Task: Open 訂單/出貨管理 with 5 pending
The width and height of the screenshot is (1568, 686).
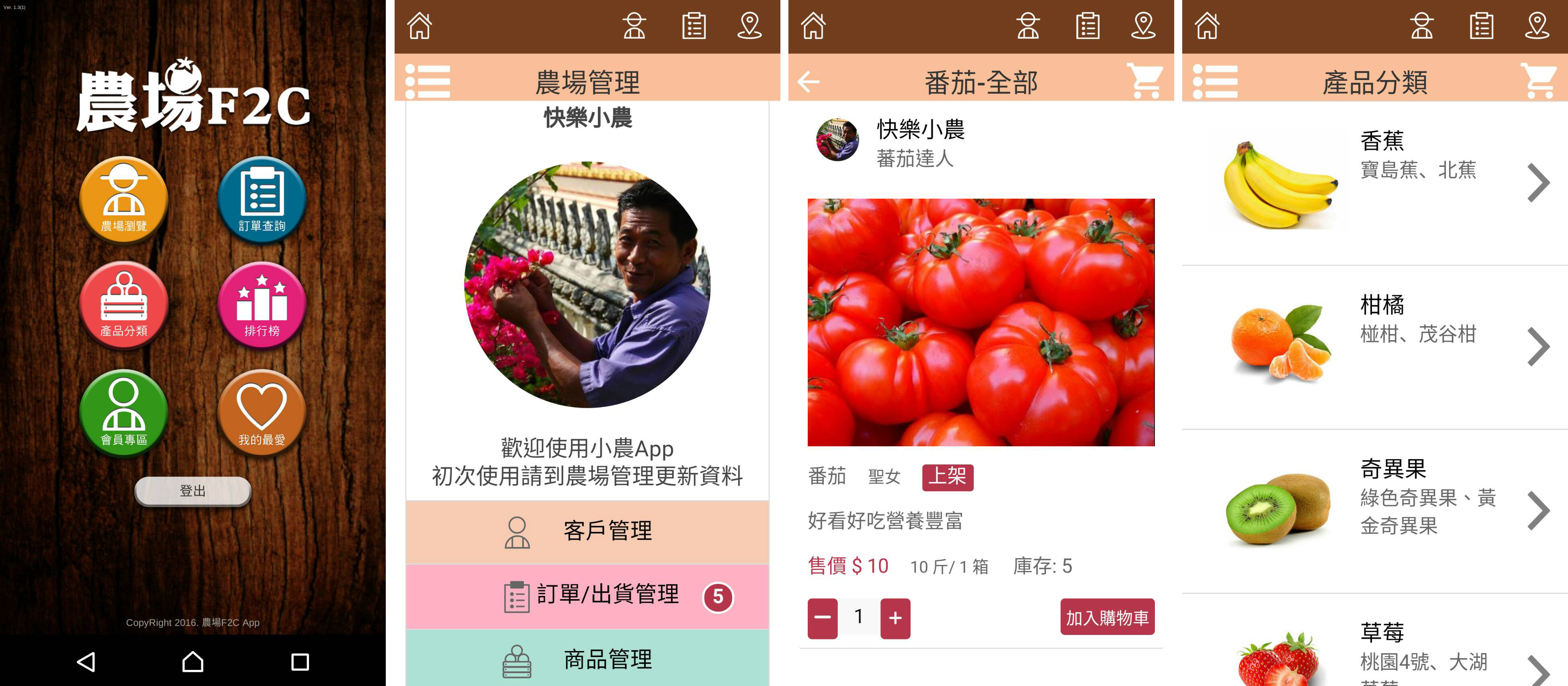Action: pos(587,595)
